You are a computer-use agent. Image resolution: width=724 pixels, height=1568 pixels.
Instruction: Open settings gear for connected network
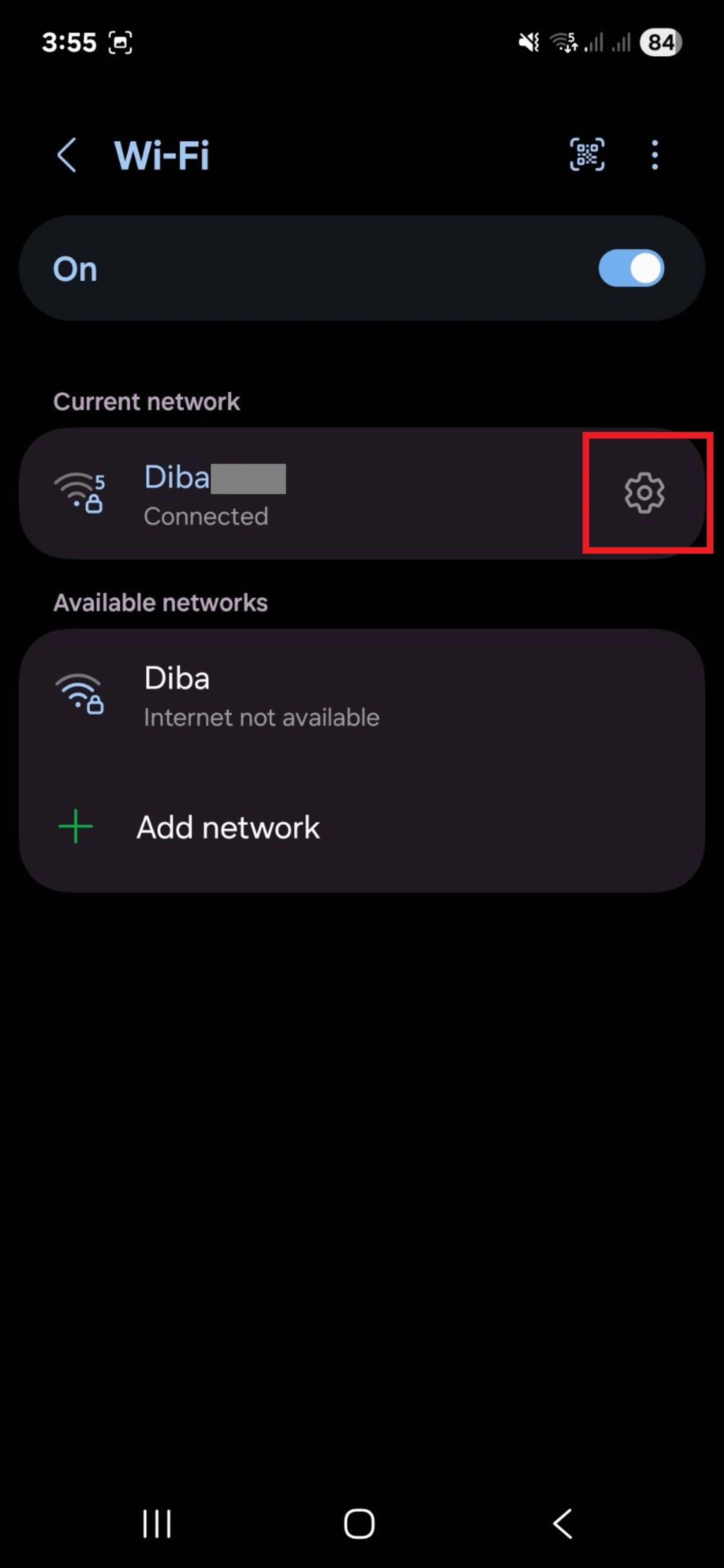[x=644, y=493]
